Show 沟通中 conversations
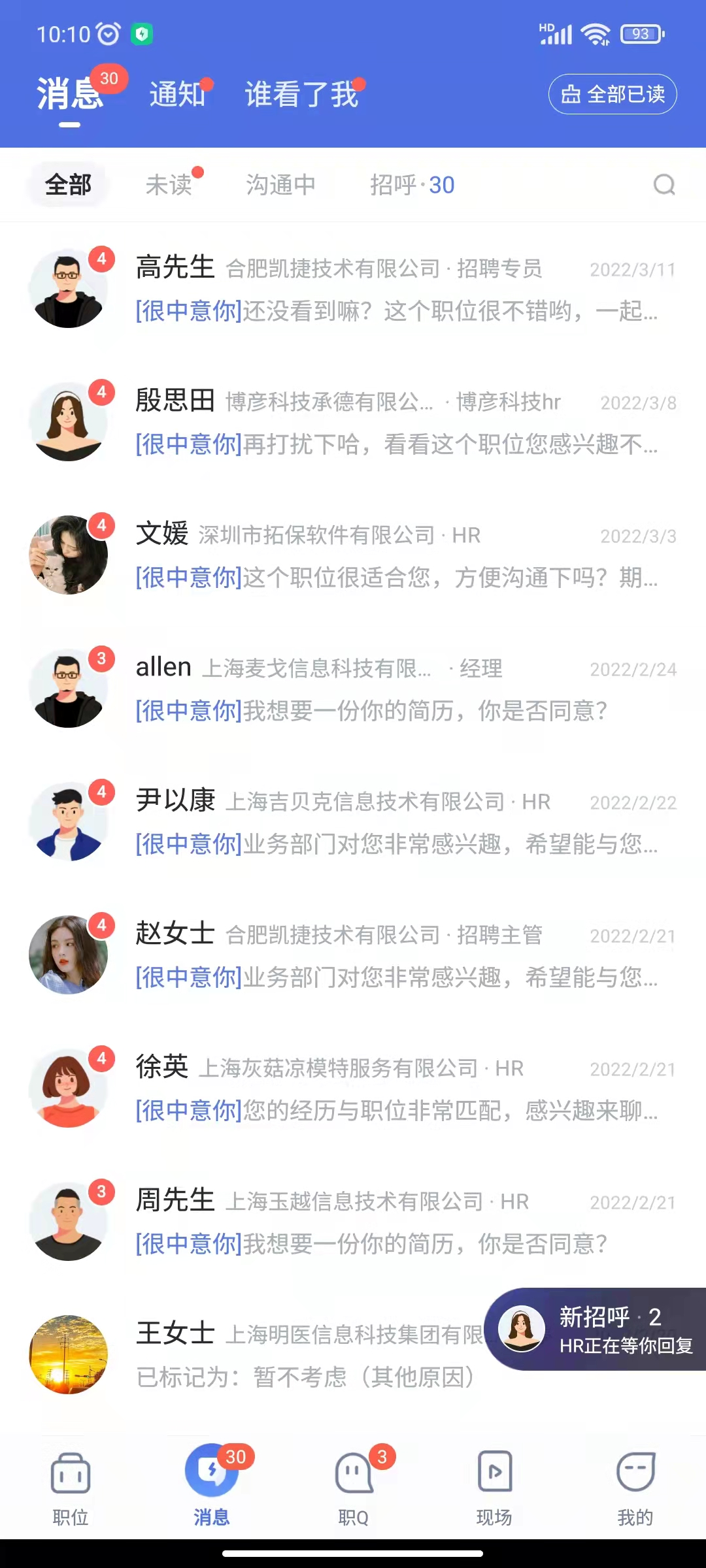706x1568 pixels. [280, 185]
